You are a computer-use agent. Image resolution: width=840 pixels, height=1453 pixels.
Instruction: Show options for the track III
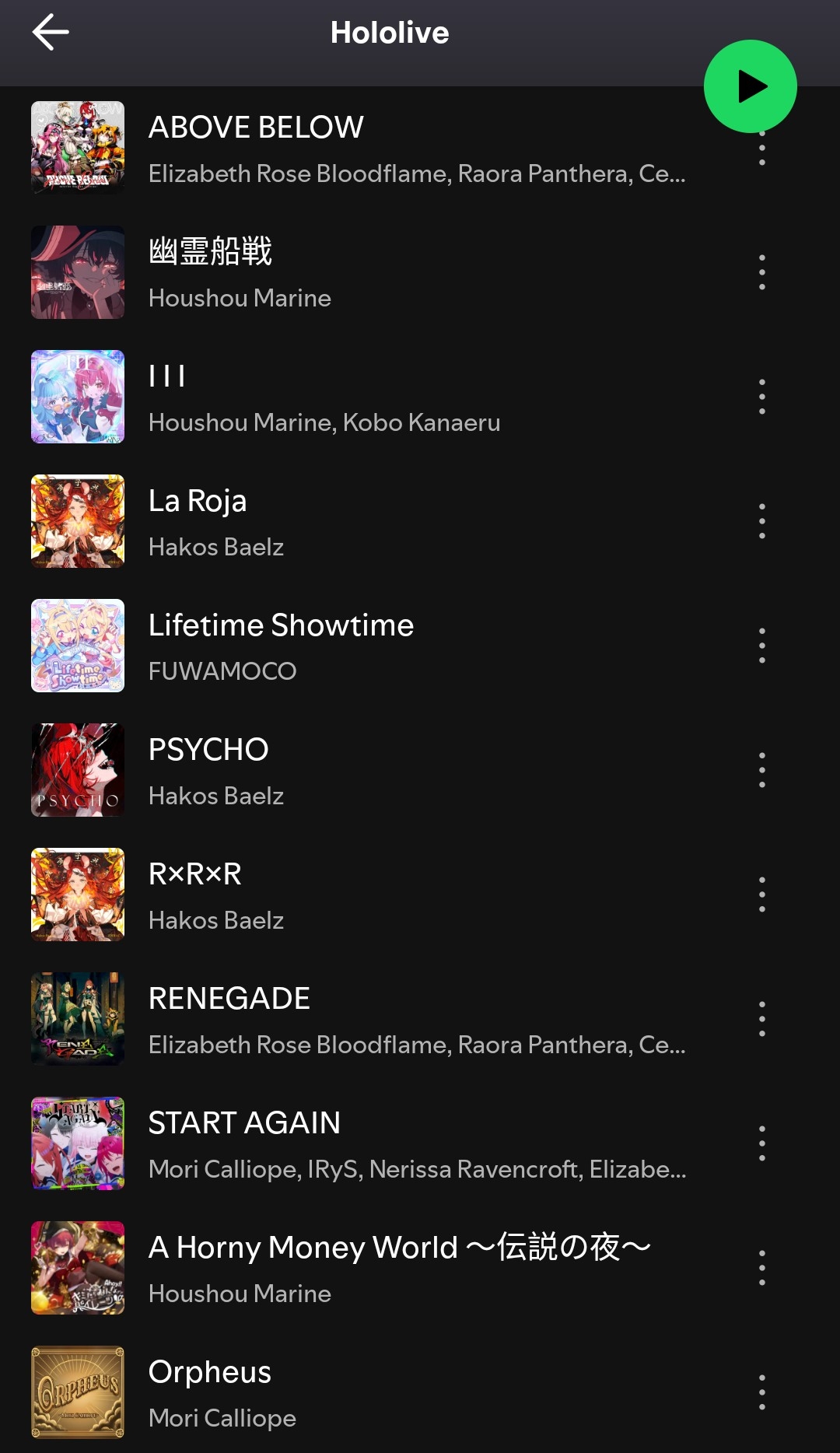[x=761, y=397]
